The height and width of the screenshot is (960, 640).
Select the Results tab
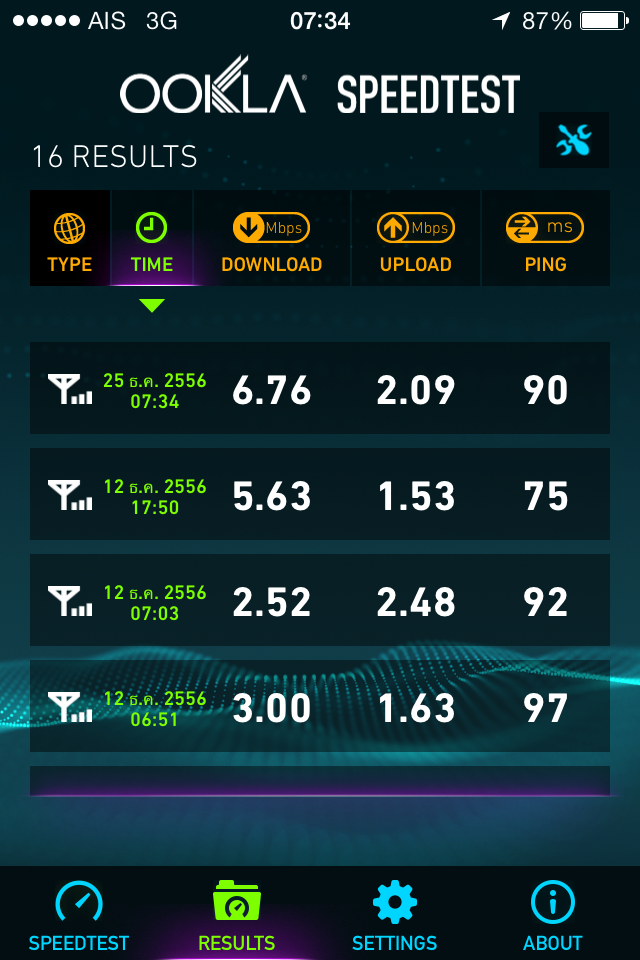[x=237, y=916]
